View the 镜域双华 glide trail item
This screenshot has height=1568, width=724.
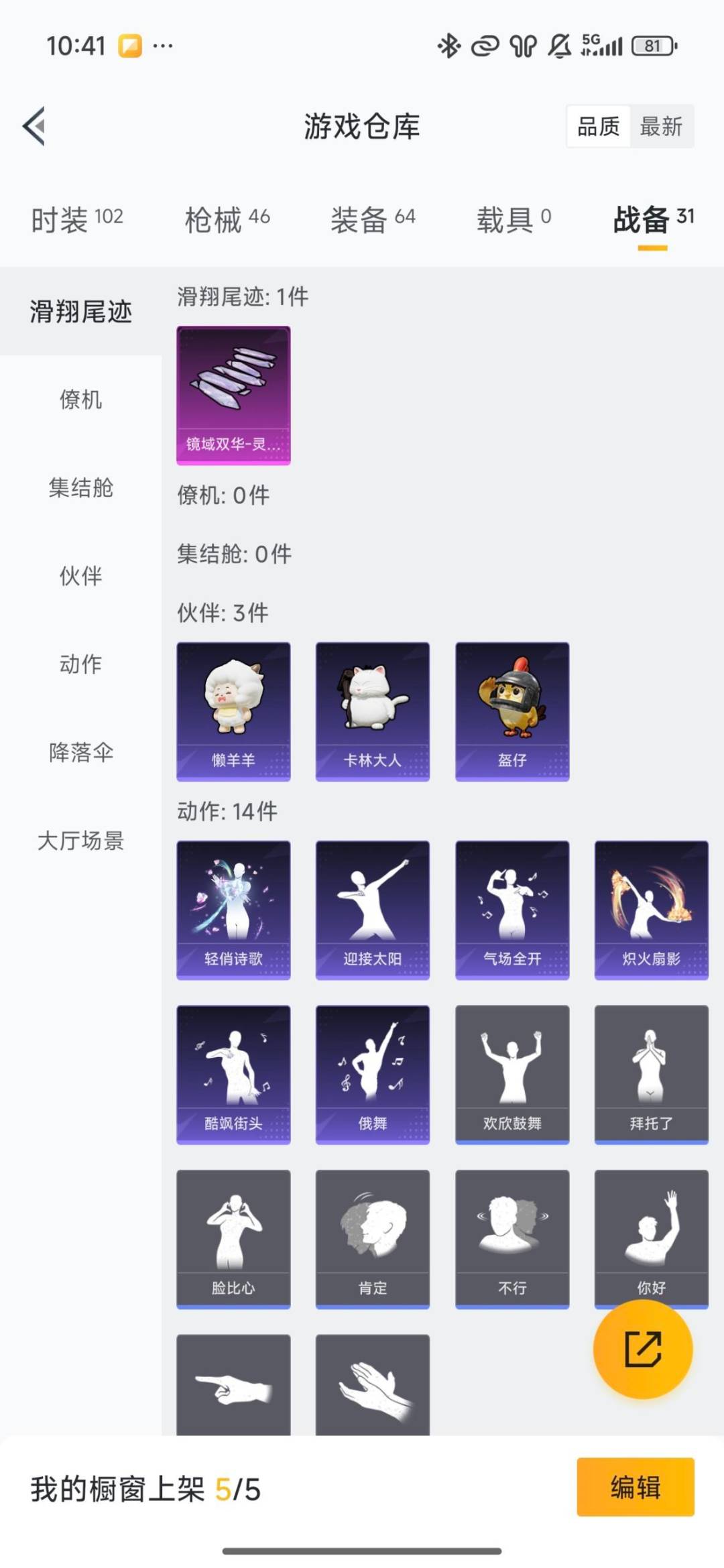pyautogui.click(x=233, y=396)
